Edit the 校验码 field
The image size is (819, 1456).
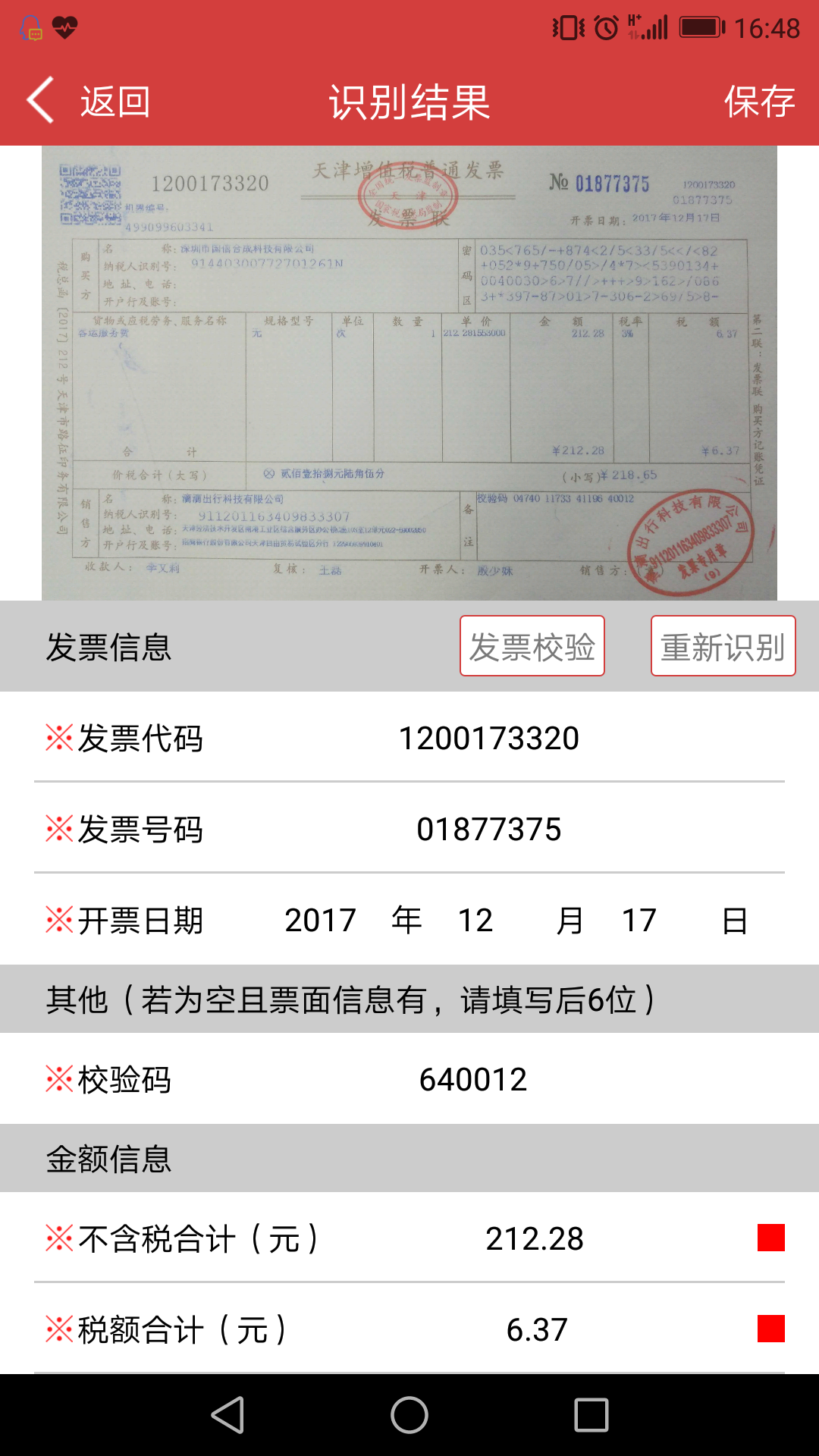(472, 1079)
